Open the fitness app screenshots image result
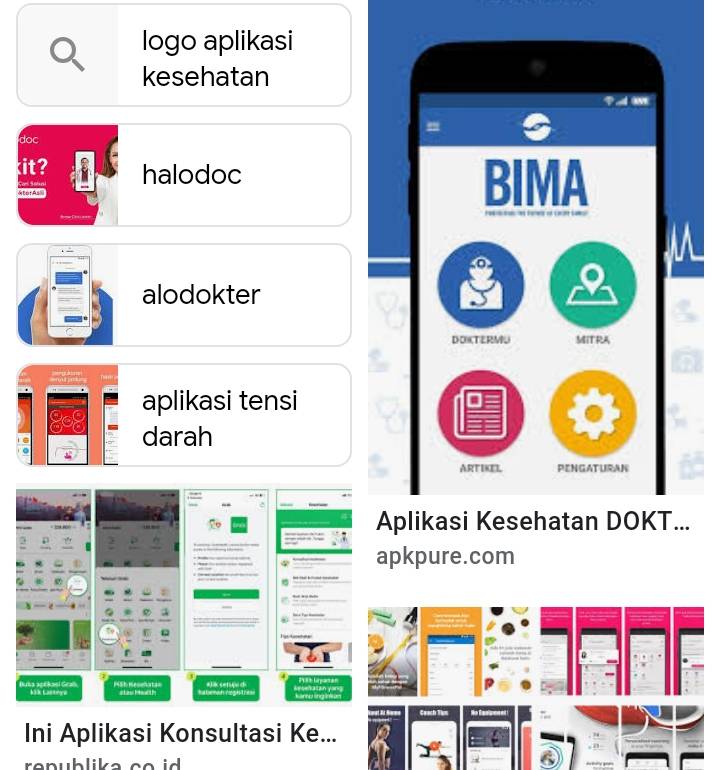Viewport: 720px width, 770px height. [x=536, y=688]
